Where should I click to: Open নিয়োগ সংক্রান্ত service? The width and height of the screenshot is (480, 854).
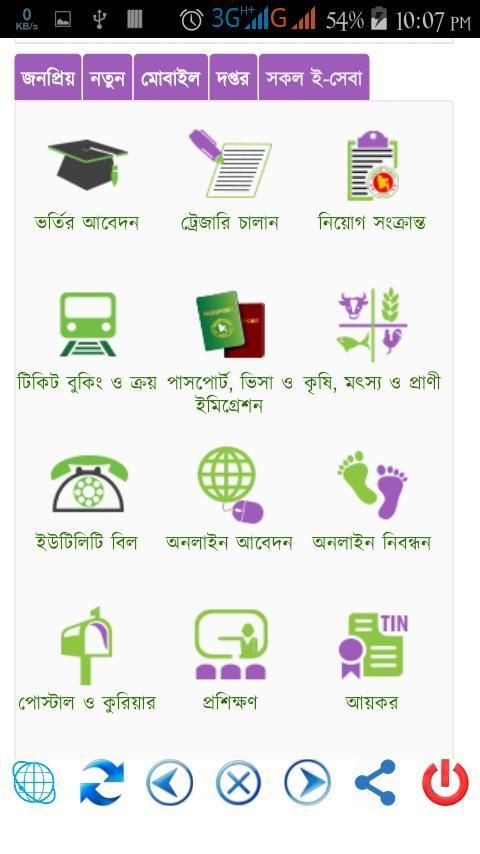click(372, 182)
